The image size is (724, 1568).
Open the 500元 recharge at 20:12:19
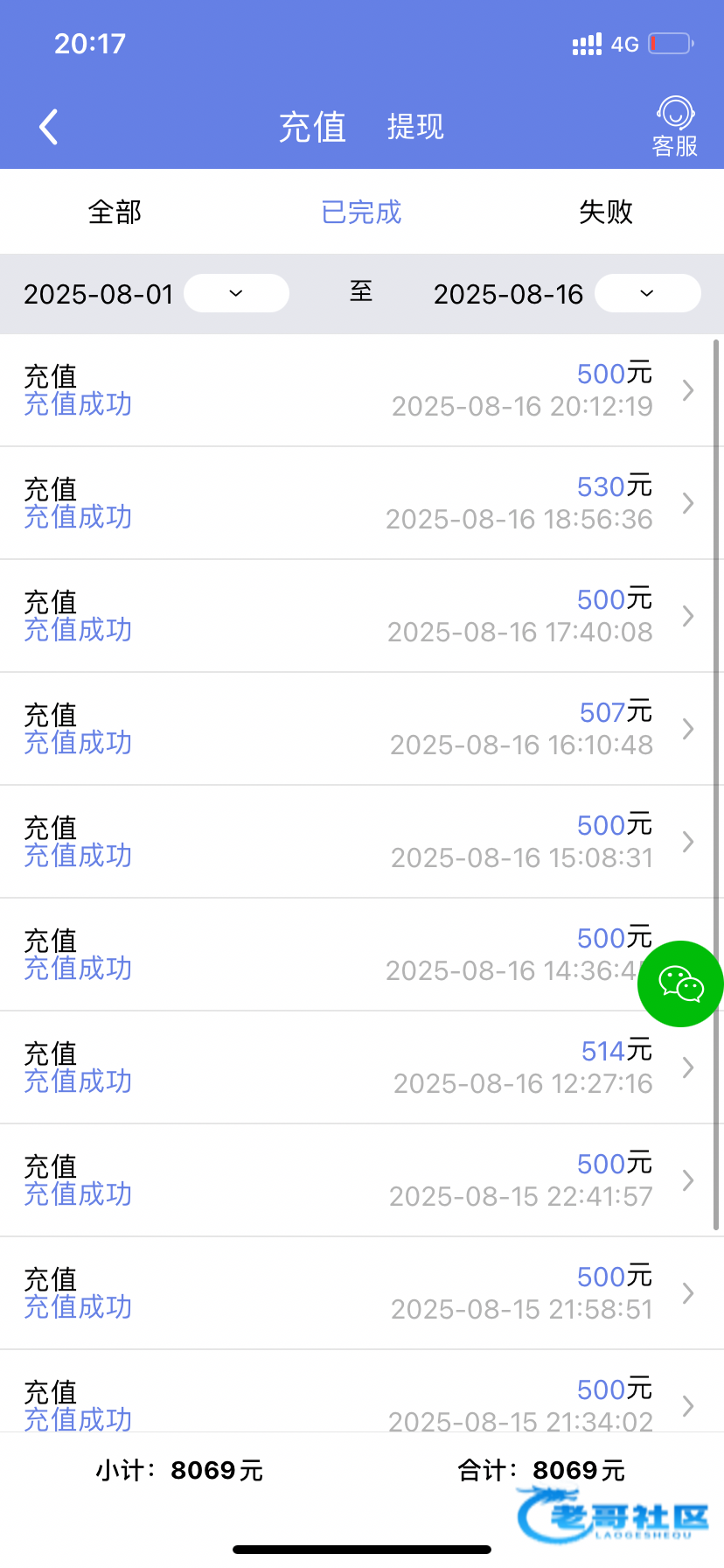362,390
